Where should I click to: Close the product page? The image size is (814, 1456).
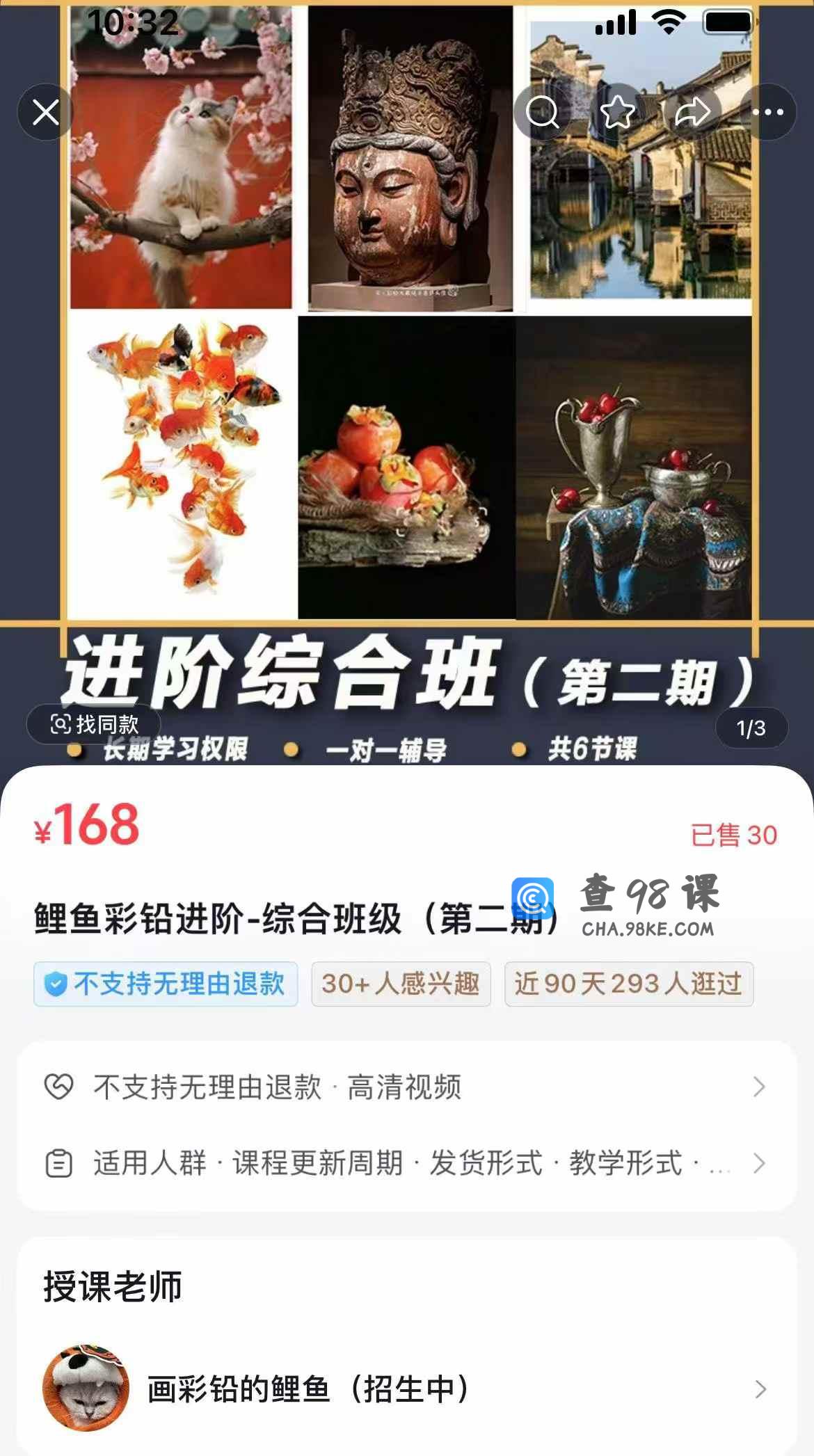(46, 112)
